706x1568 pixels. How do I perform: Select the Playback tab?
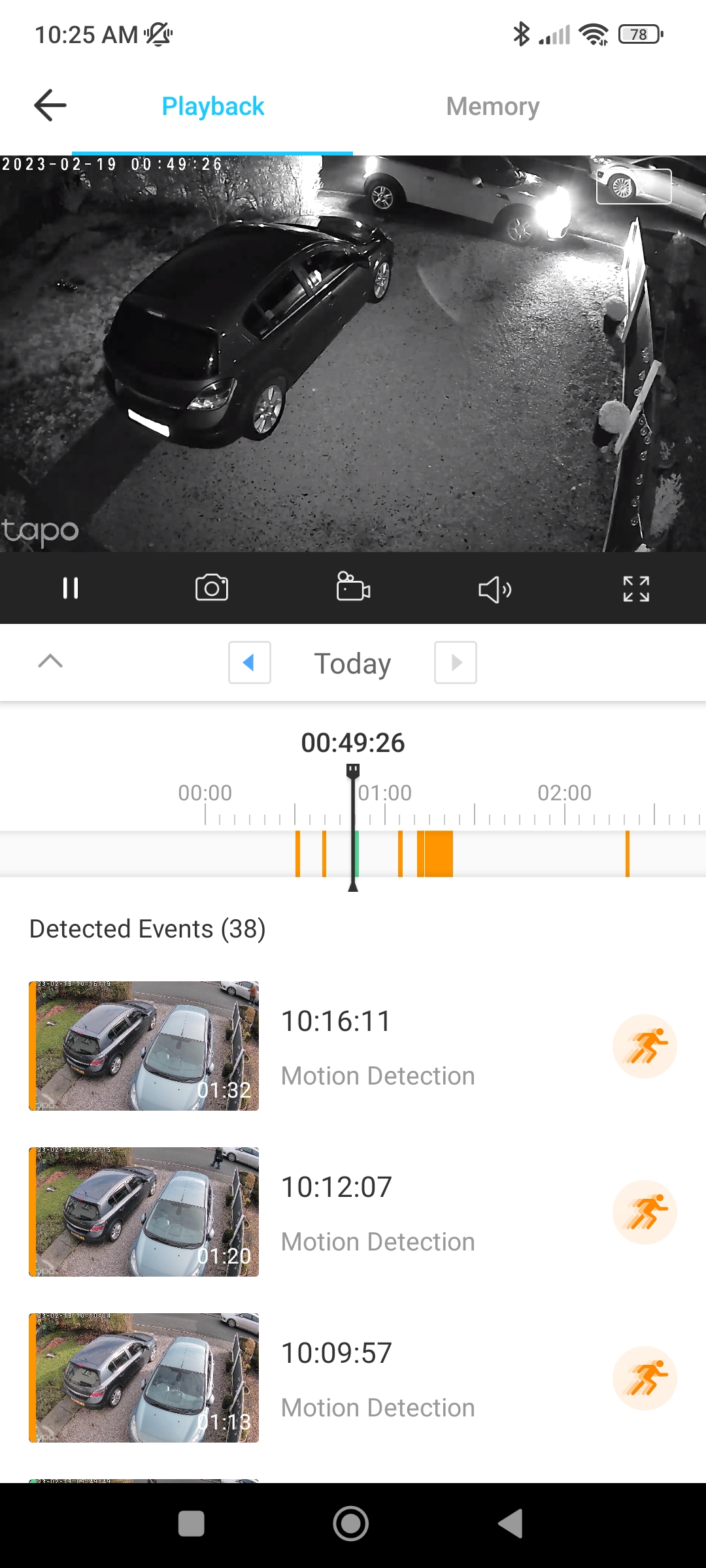click(x=212, y=106)
